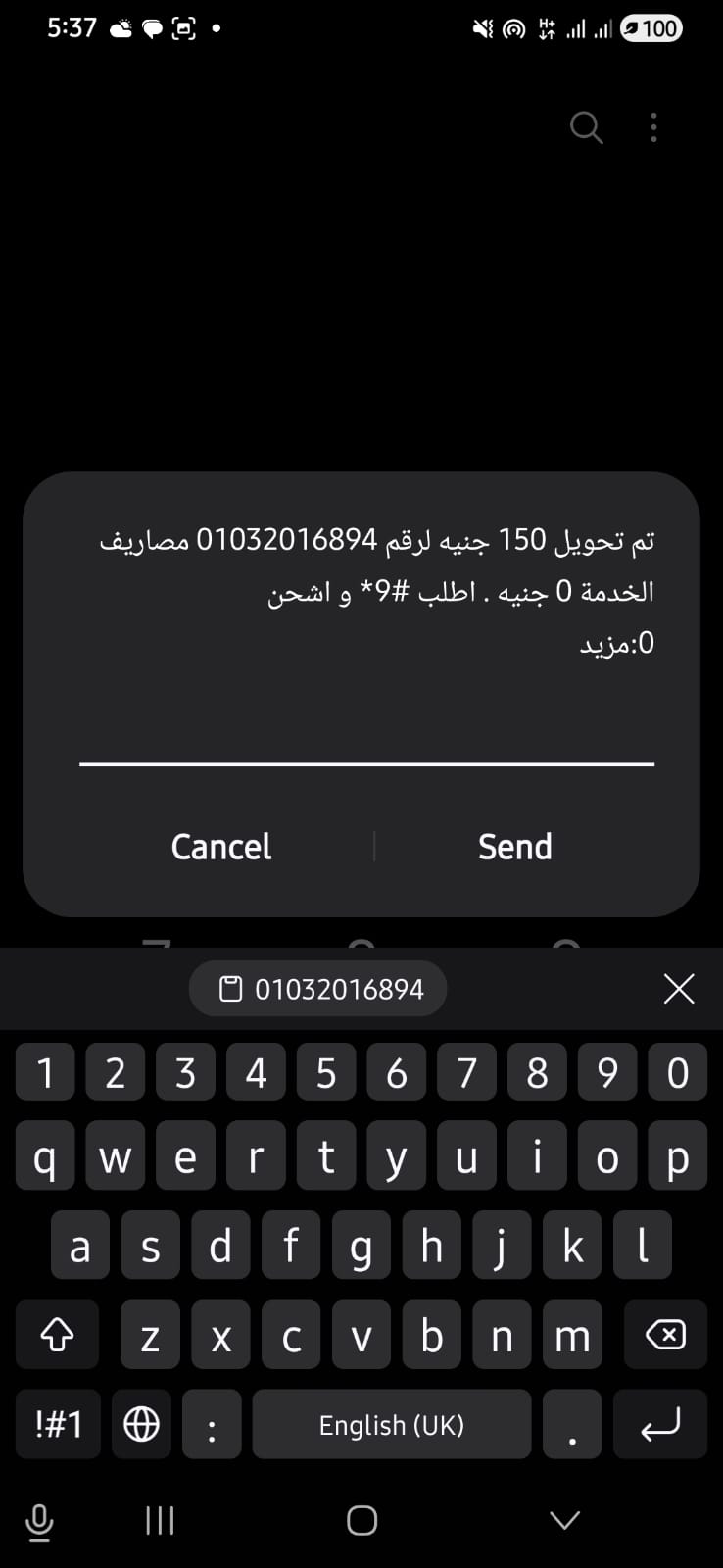The image size is (723, 1568).
Task: Tap the backspace key
Action: point(665,1335)
